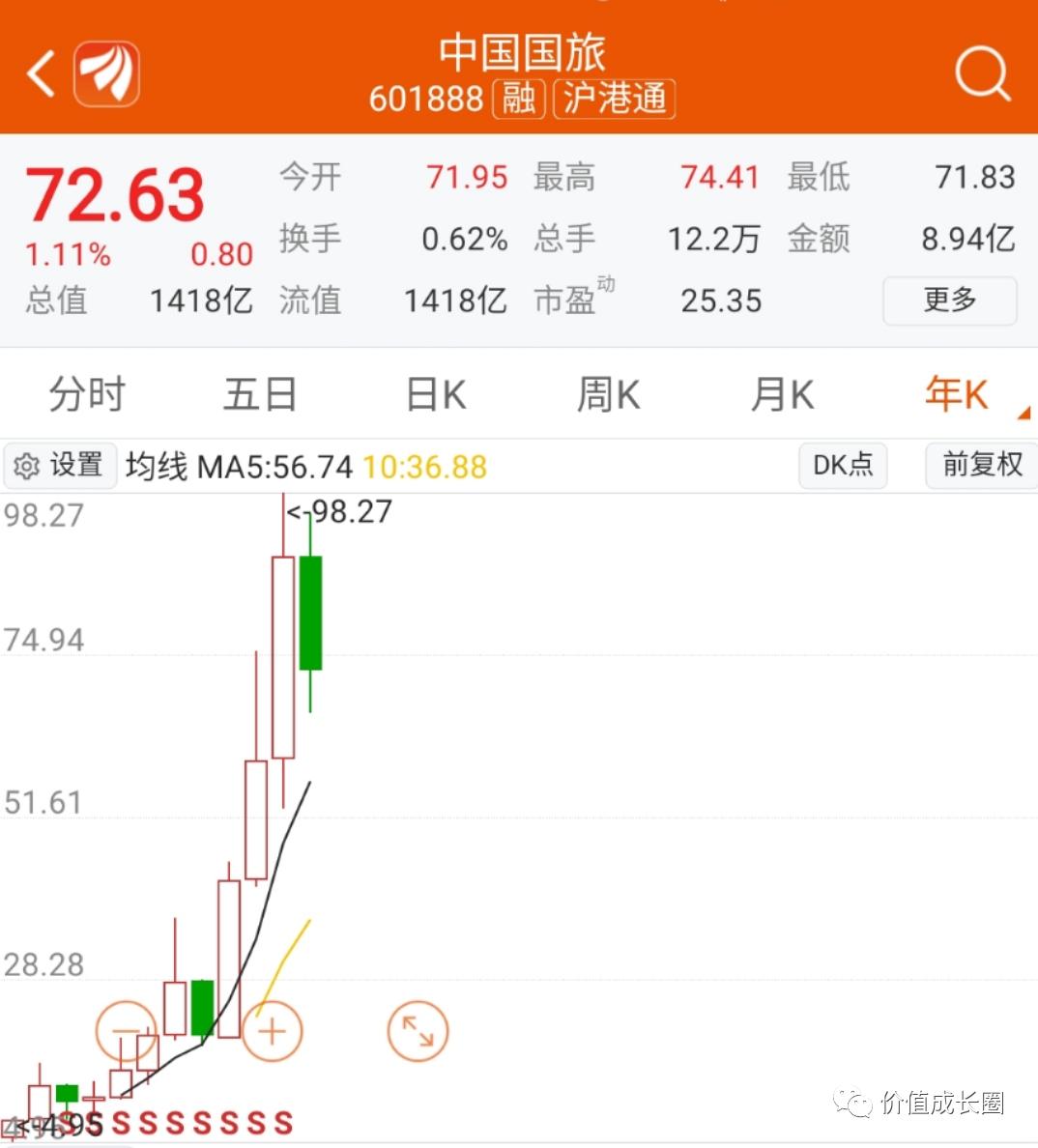Screen dimensions: 1038x1148
Task: Tap the fullscreen expand arrows icon
Action: [x=416, y=1032]
